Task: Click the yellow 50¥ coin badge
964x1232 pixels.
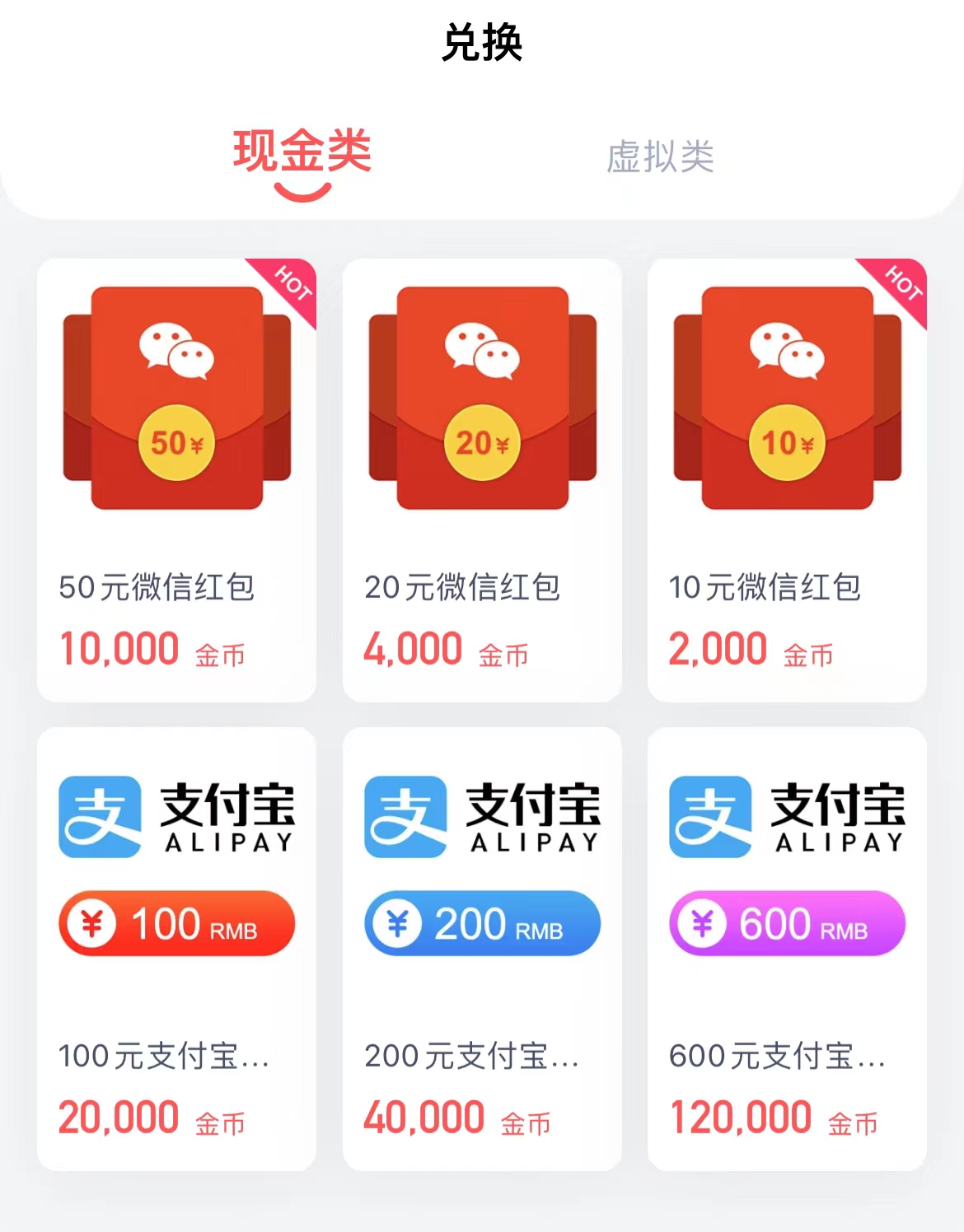Action: [175, 443]
